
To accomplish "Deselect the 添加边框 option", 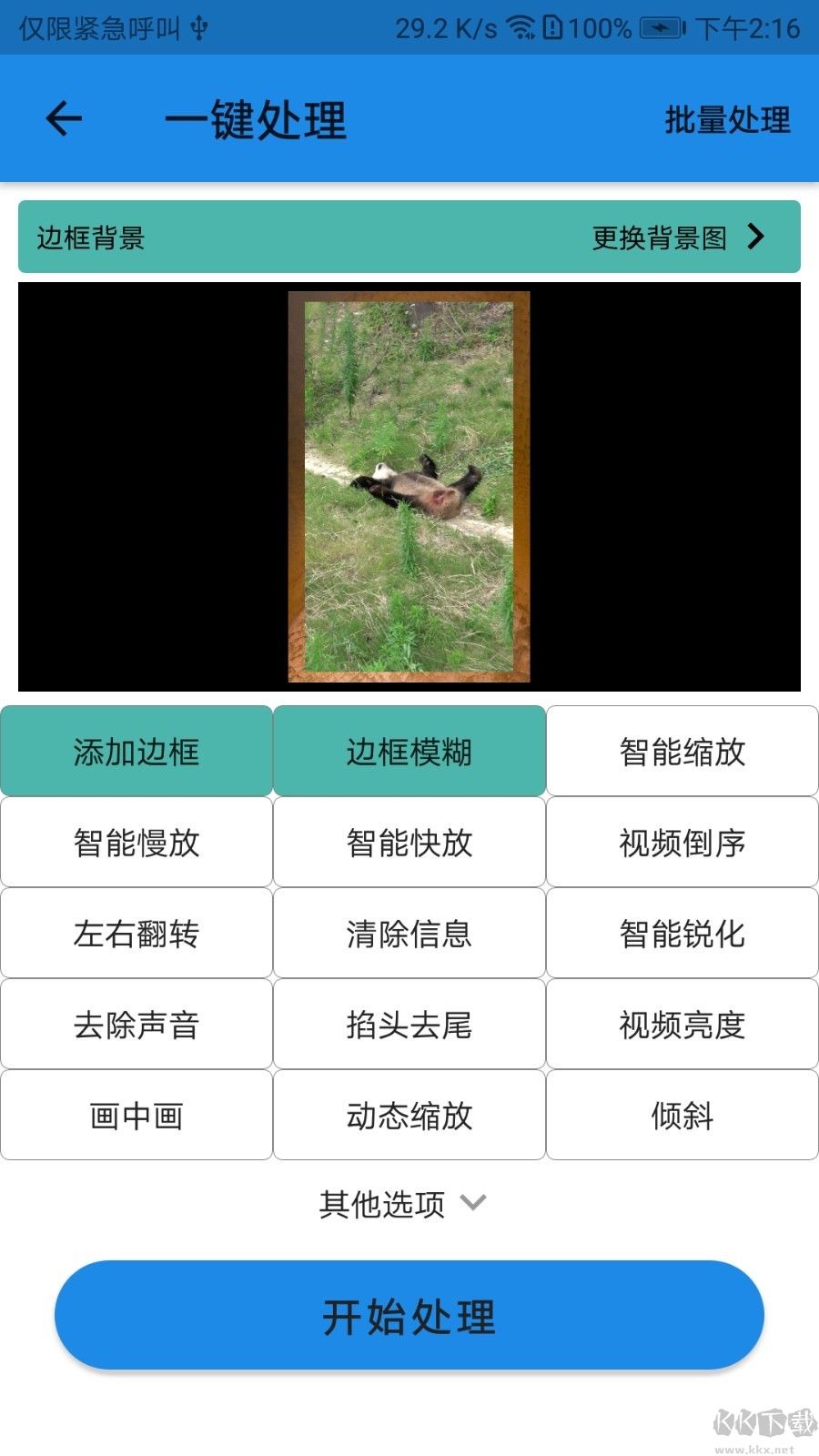I will [136, 752].
